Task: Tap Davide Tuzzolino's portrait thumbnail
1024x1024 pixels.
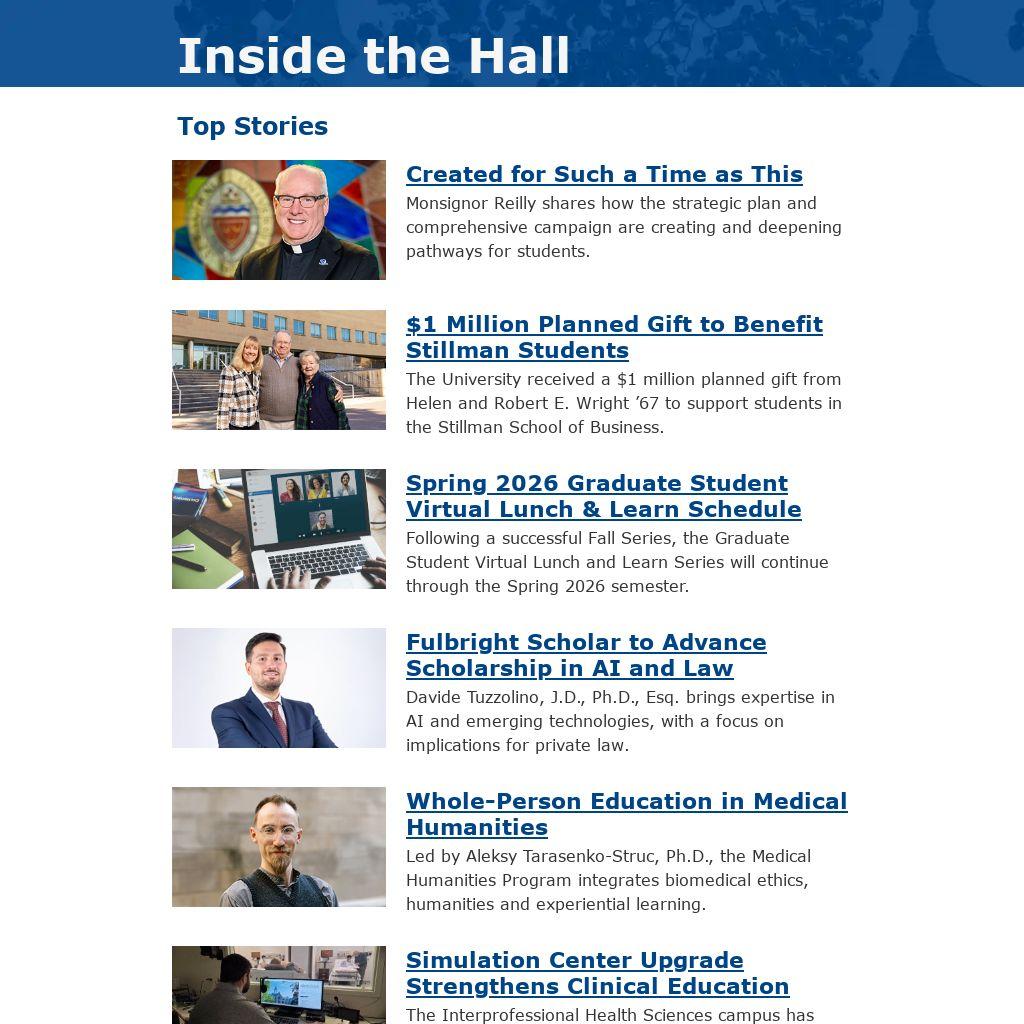Action: pos(279,688)
